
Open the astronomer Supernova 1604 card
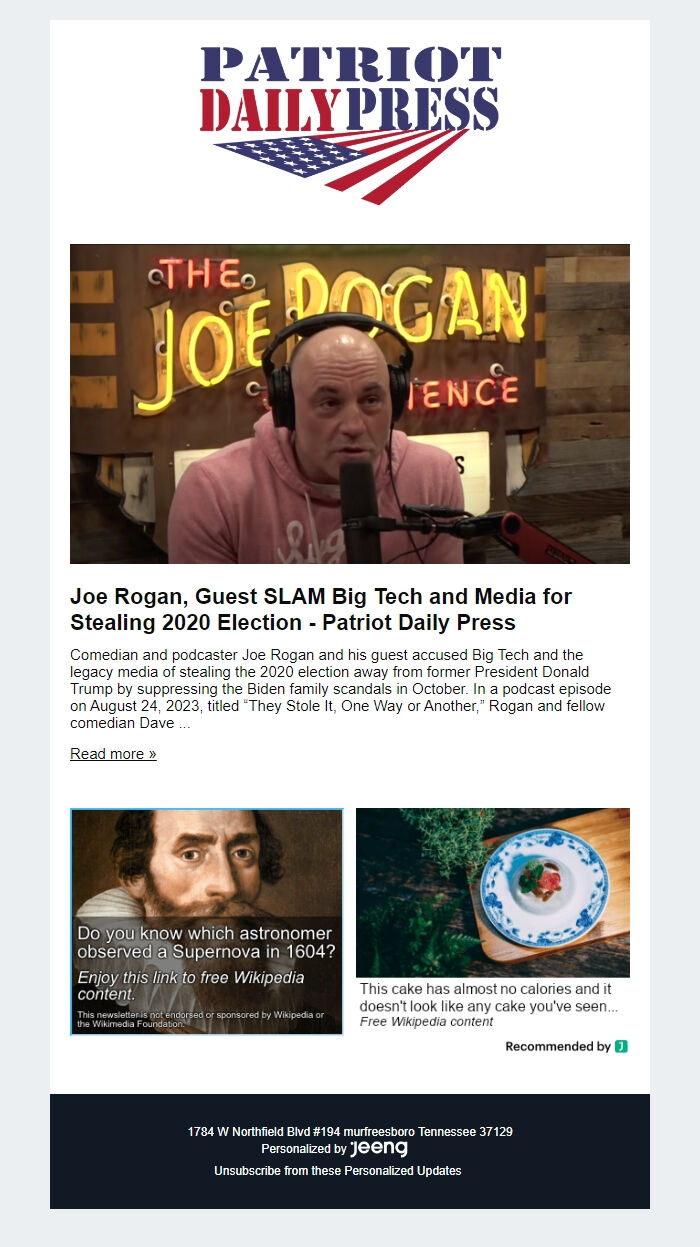(x=207, y=921)
